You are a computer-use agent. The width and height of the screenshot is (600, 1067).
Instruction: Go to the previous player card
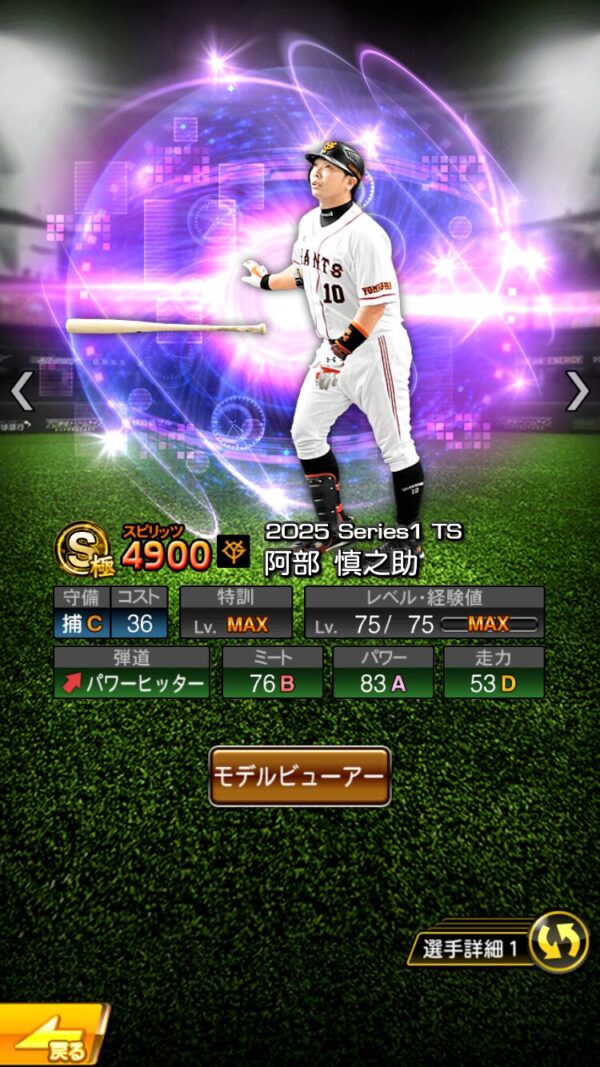22,392
